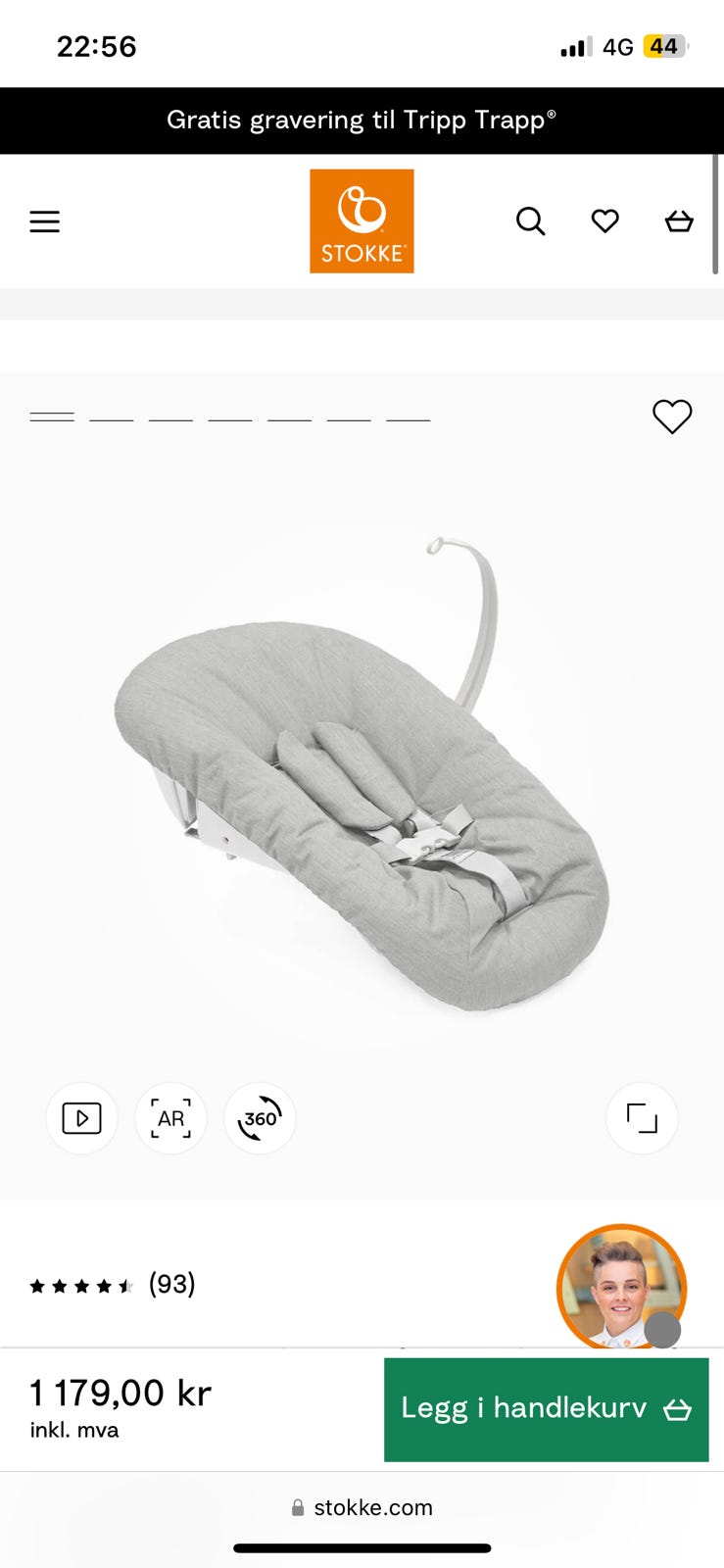The height and width of the screenshot is (1568, 724).
Task: Go to the Stokke home logo
Action: 362,221
